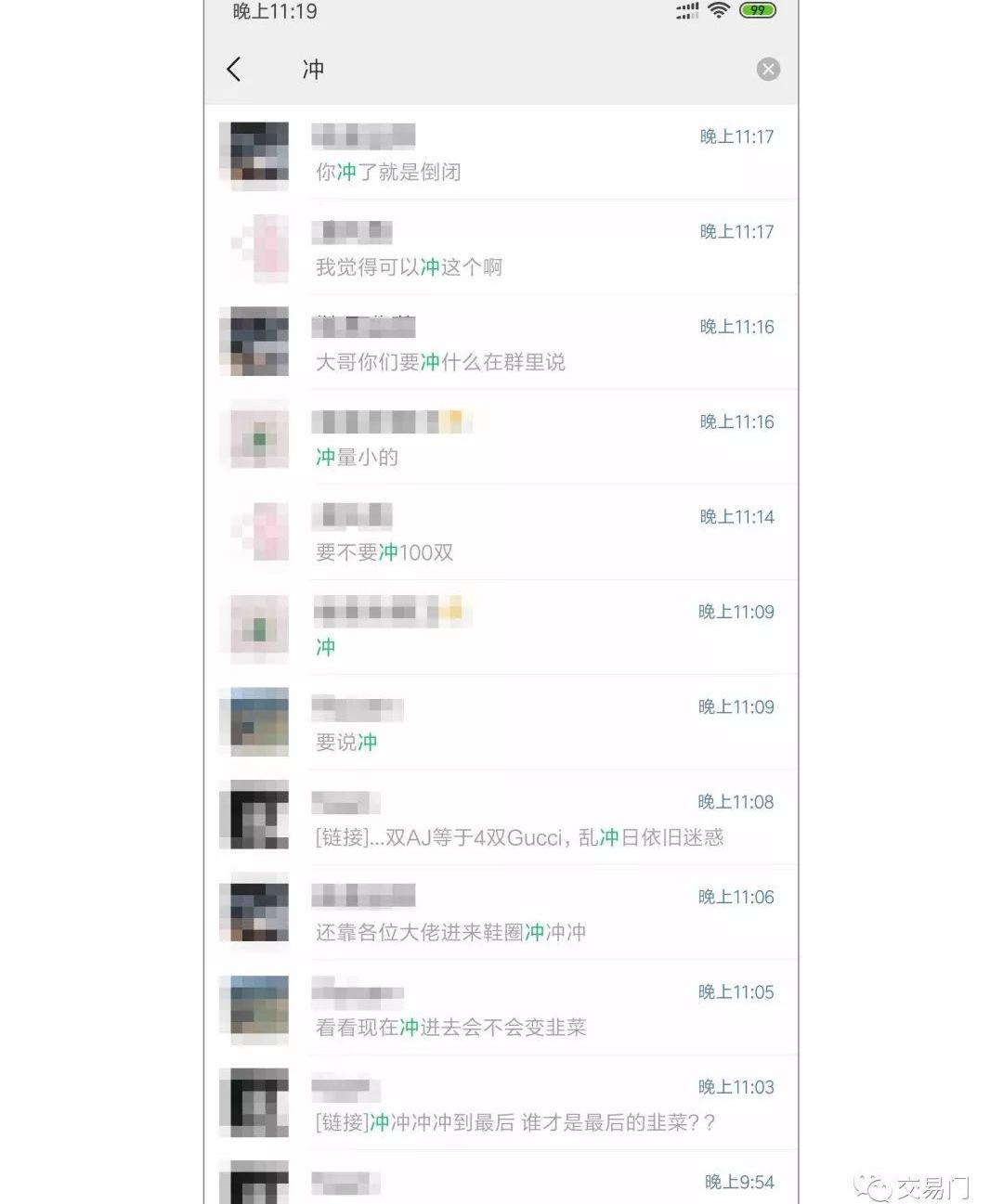The height and width of the screenshot is (1204, 1003).
Task: Go back using the top-left arrow
Action: 234,69
